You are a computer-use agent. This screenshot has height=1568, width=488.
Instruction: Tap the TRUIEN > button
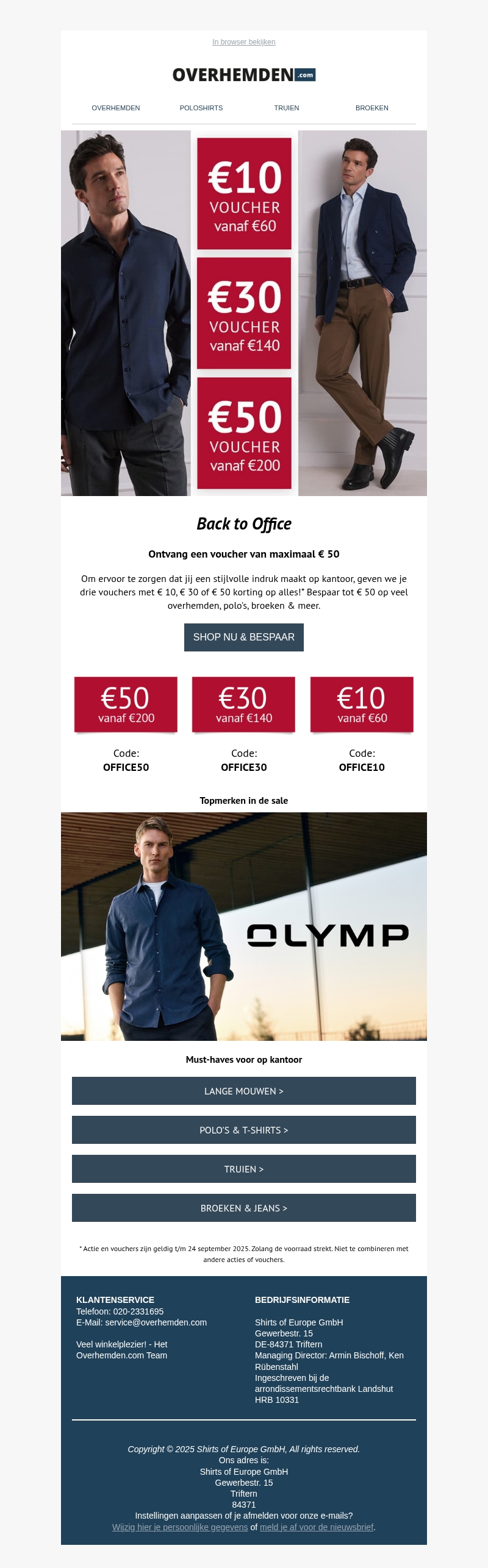point(244,1169)
